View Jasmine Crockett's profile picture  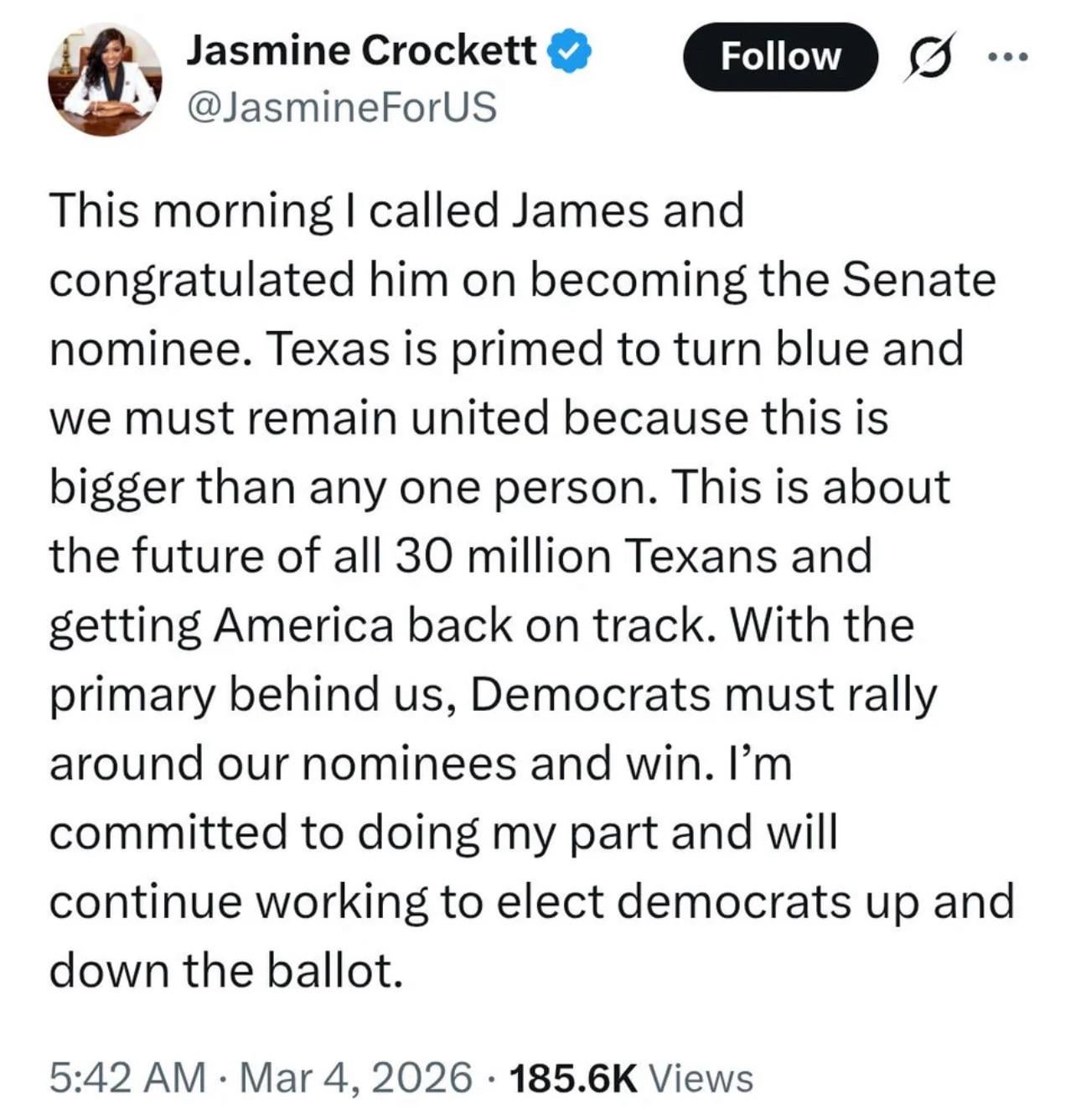point(105,80)
